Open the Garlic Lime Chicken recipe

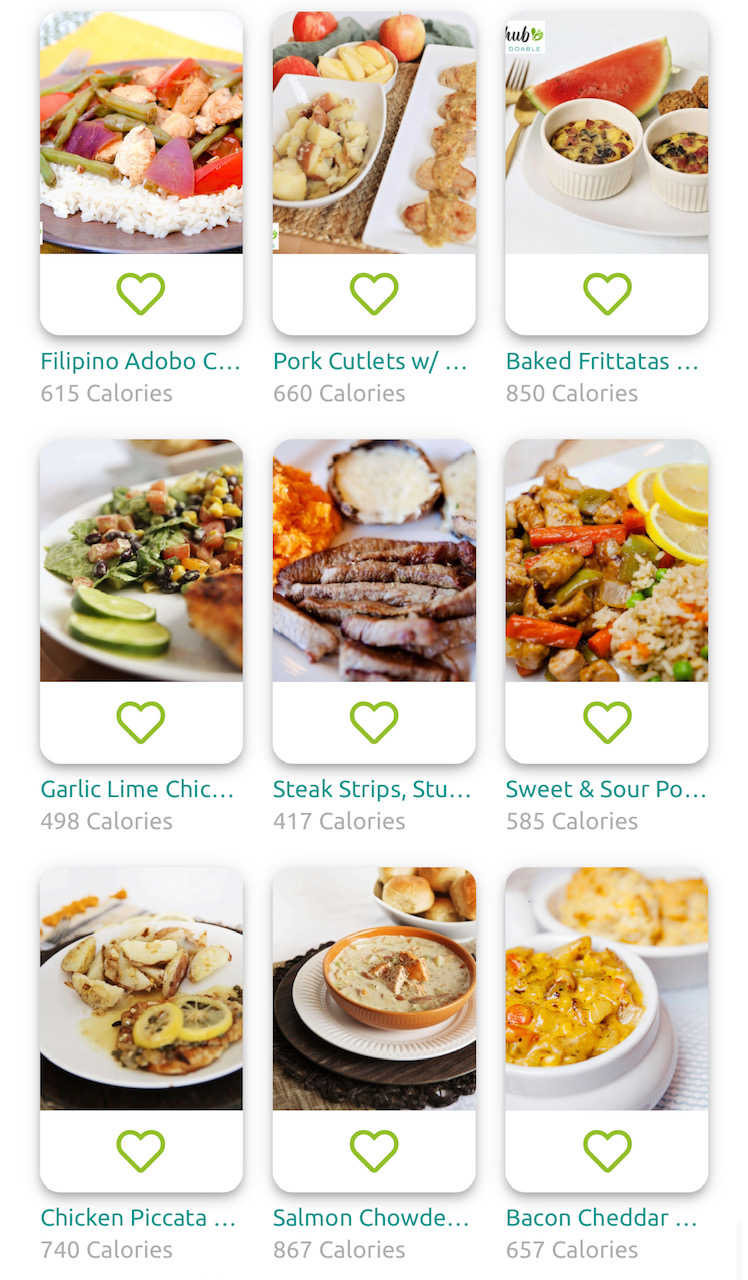tap(137, 789)
